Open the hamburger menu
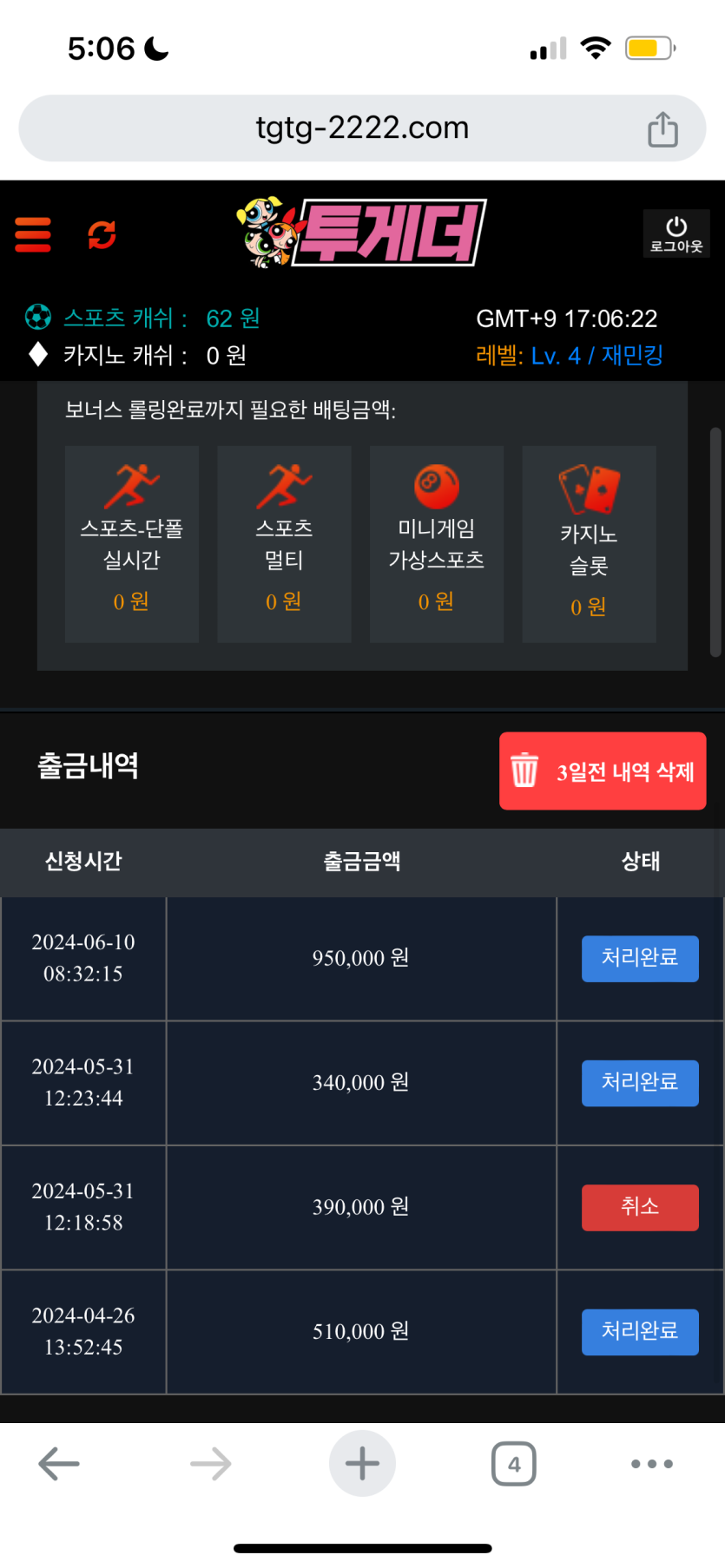 (x=33, y=235)
